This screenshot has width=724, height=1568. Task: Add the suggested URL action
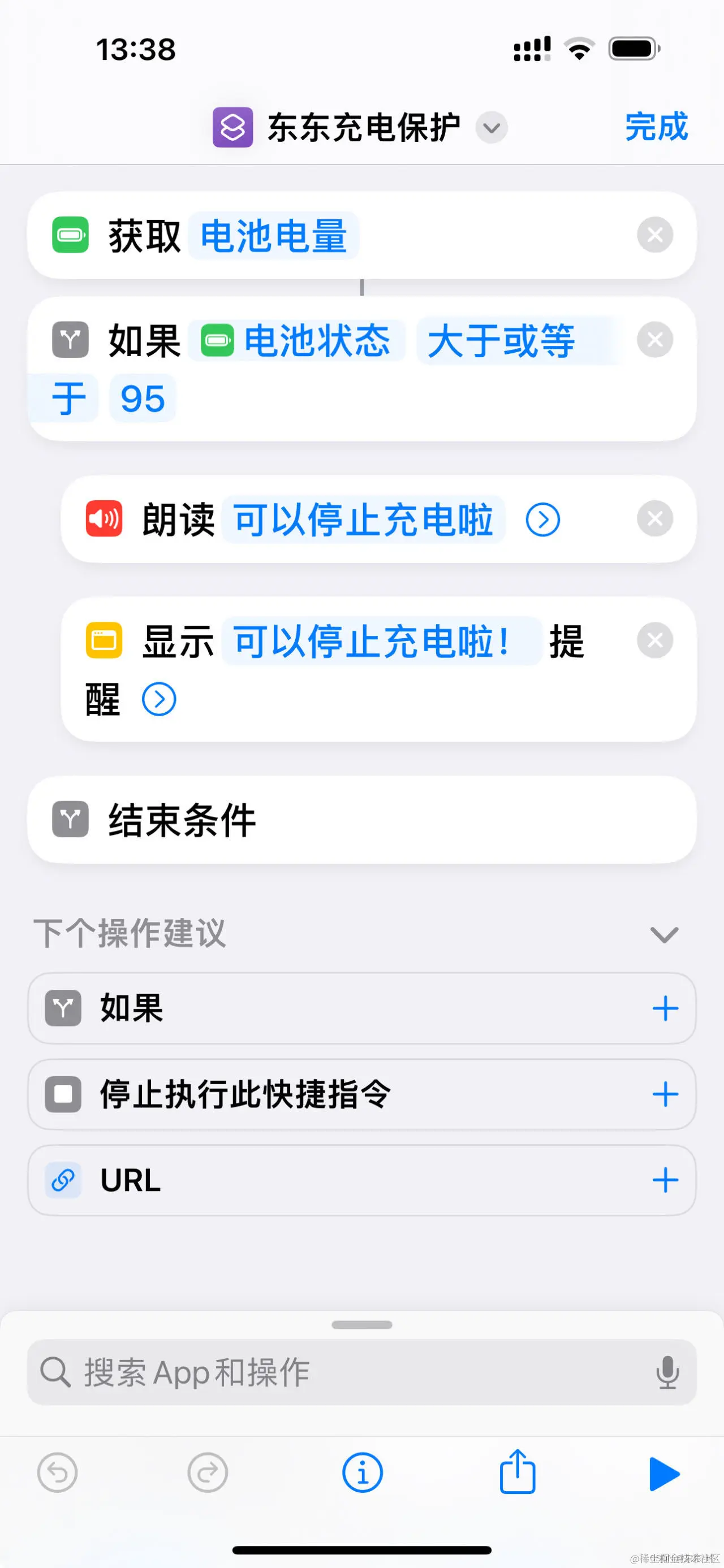click(665, 1180)
